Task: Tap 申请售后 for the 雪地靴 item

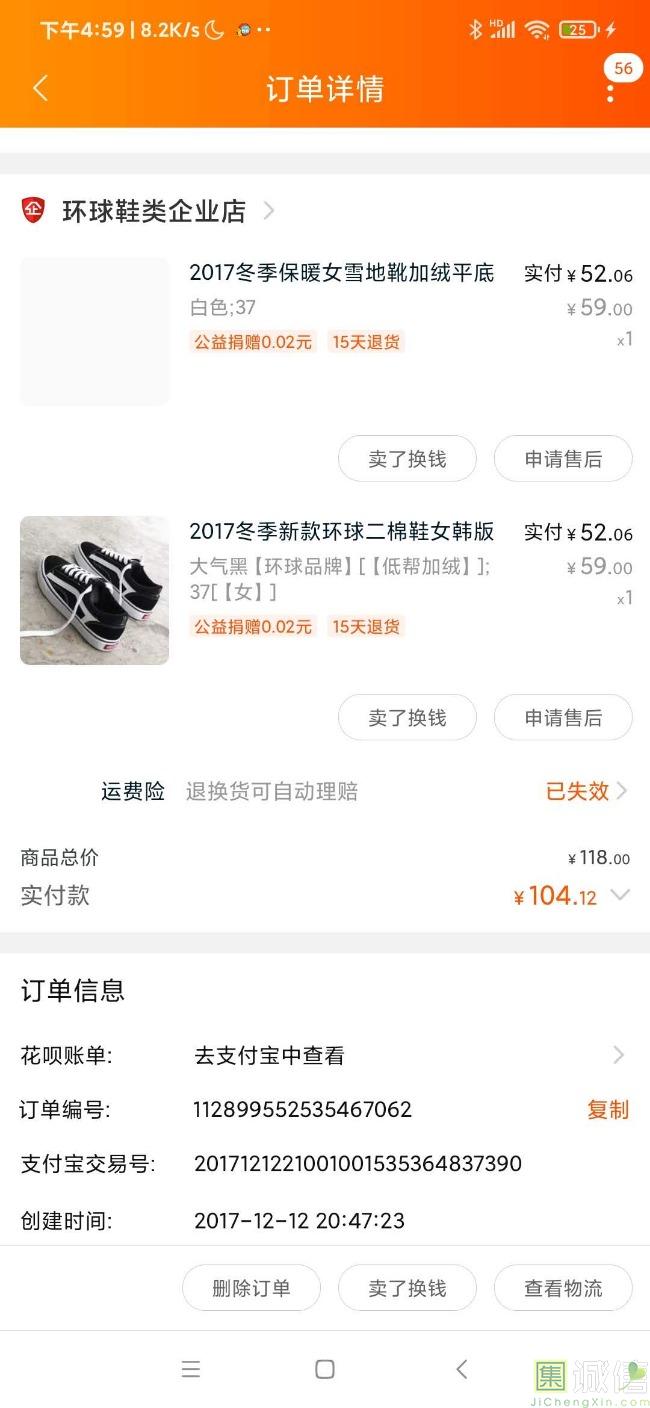Action: pos(563,459)
